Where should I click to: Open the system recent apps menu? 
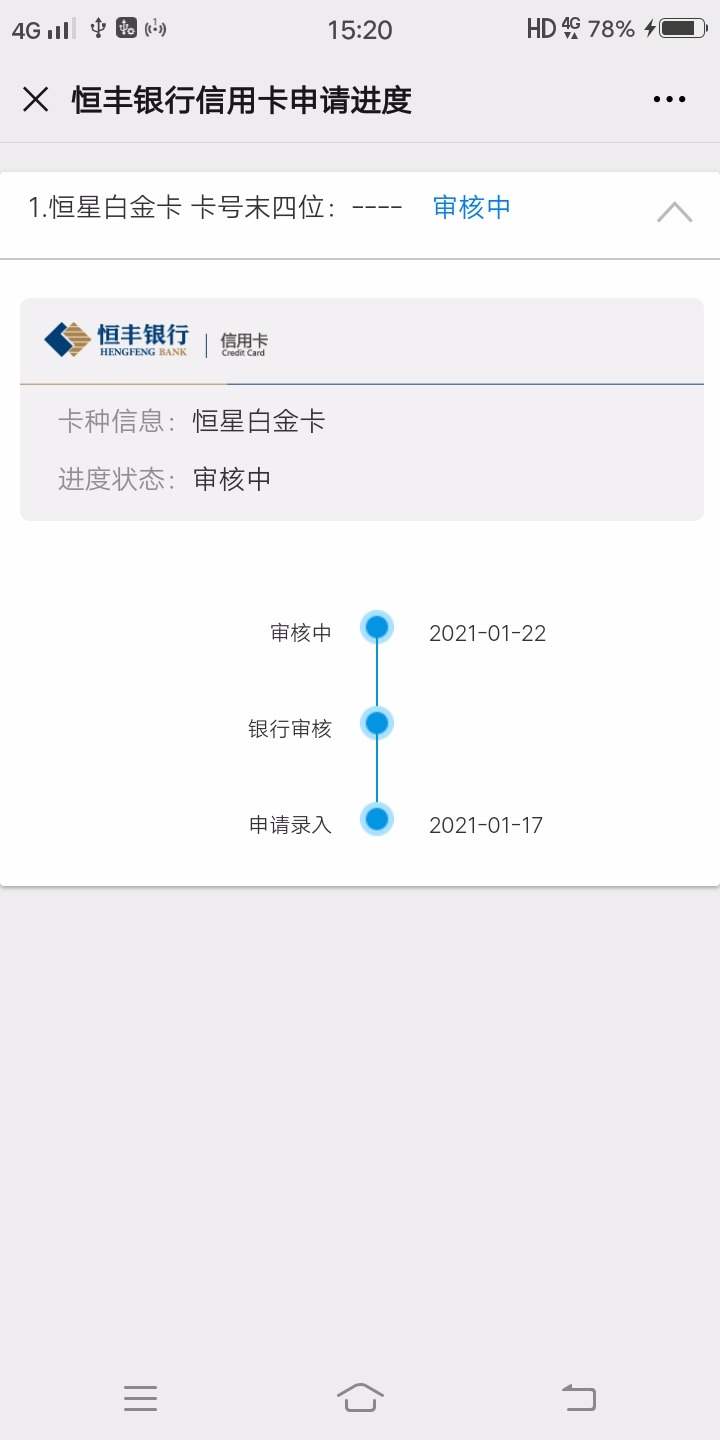click(141, 1397)
